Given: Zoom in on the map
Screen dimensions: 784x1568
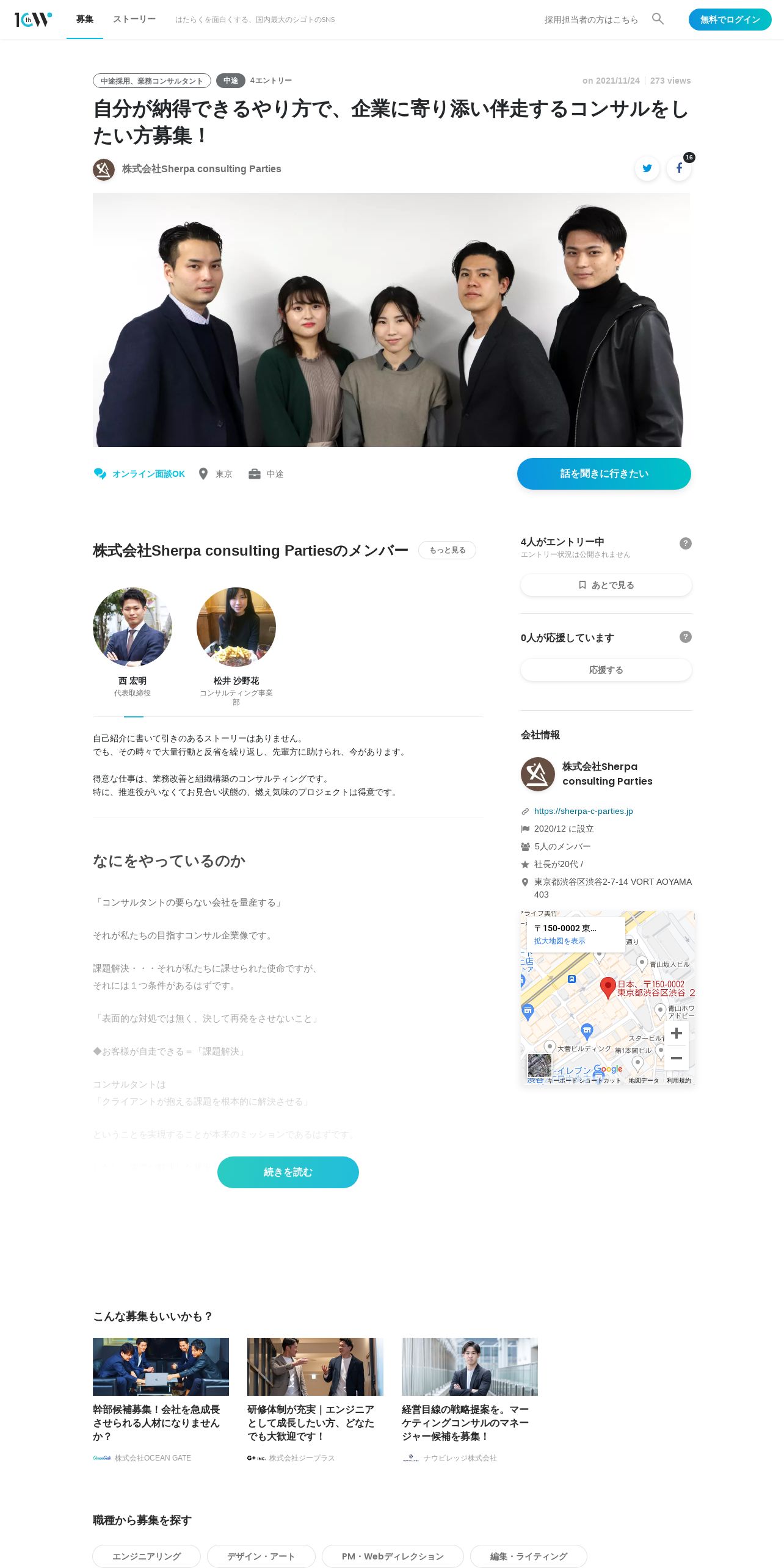Looking at the screenshot, I should click(677, 1033).
